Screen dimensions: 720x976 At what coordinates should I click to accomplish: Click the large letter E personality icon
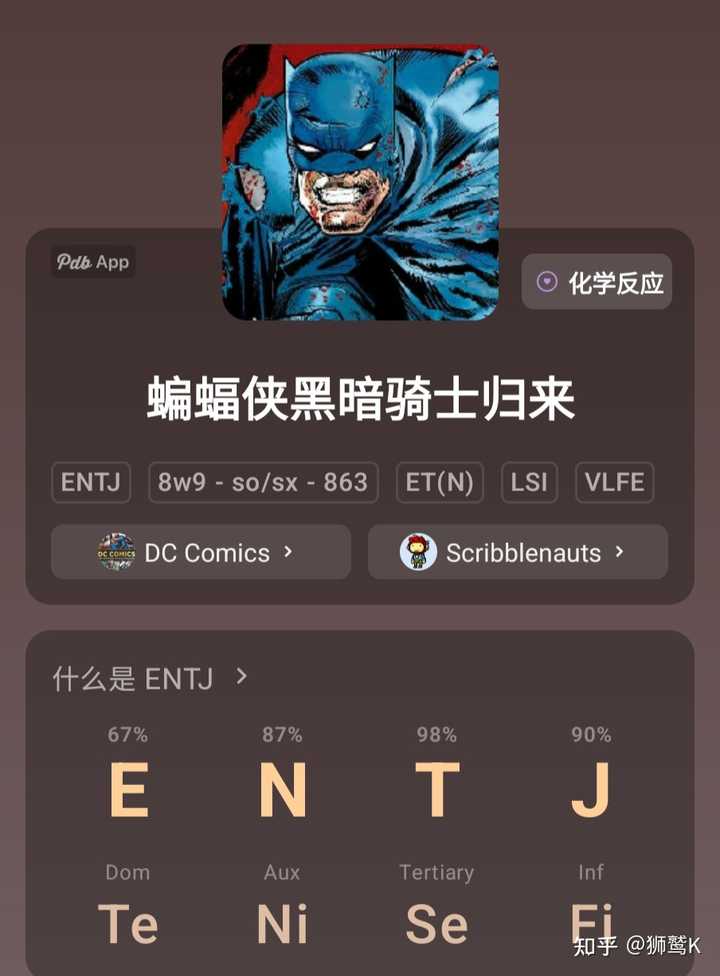pos(127,789)
